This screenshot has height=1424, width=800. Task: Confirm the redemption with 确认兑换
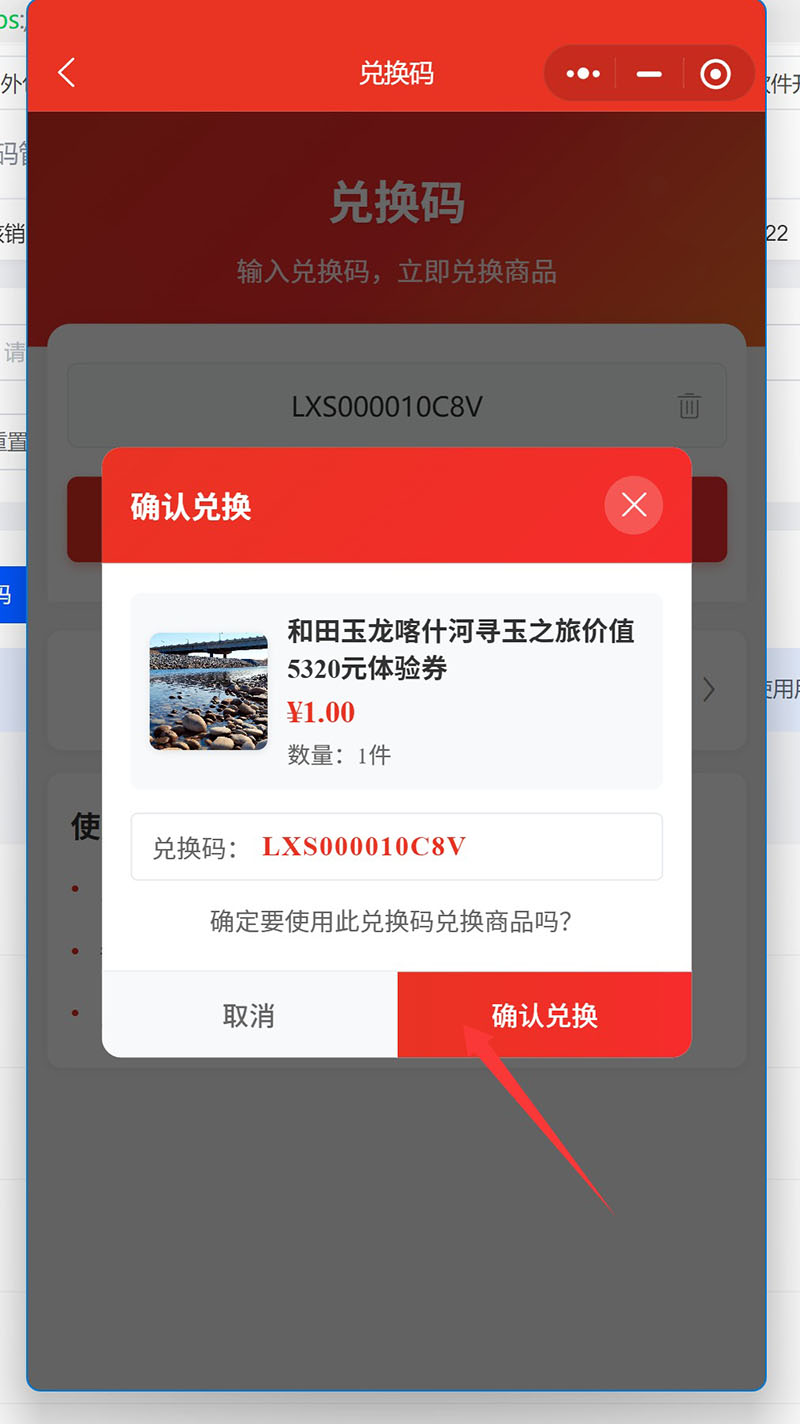pyautogui.click(x=544, y=1015)
